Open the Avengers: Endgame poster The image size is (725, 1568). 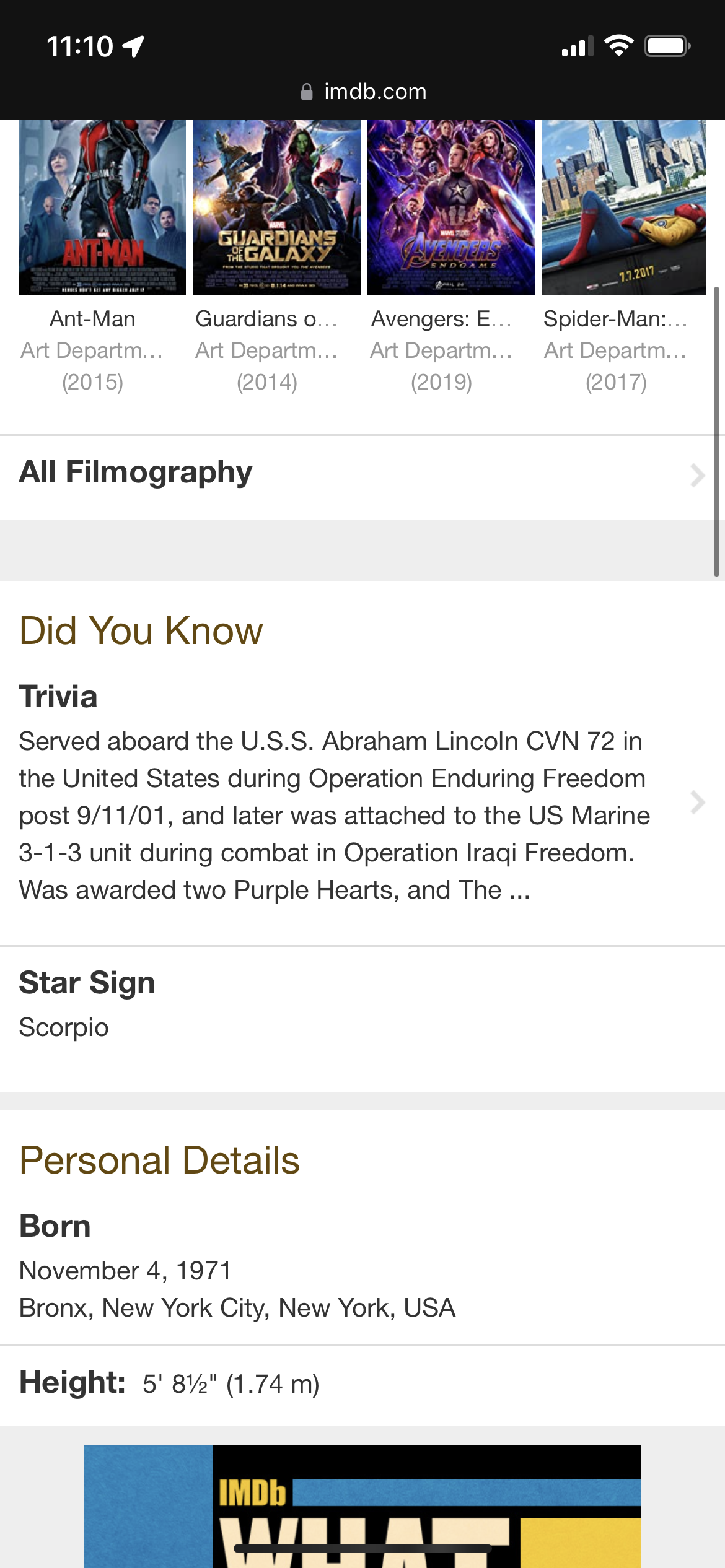[x=450, y=207]
